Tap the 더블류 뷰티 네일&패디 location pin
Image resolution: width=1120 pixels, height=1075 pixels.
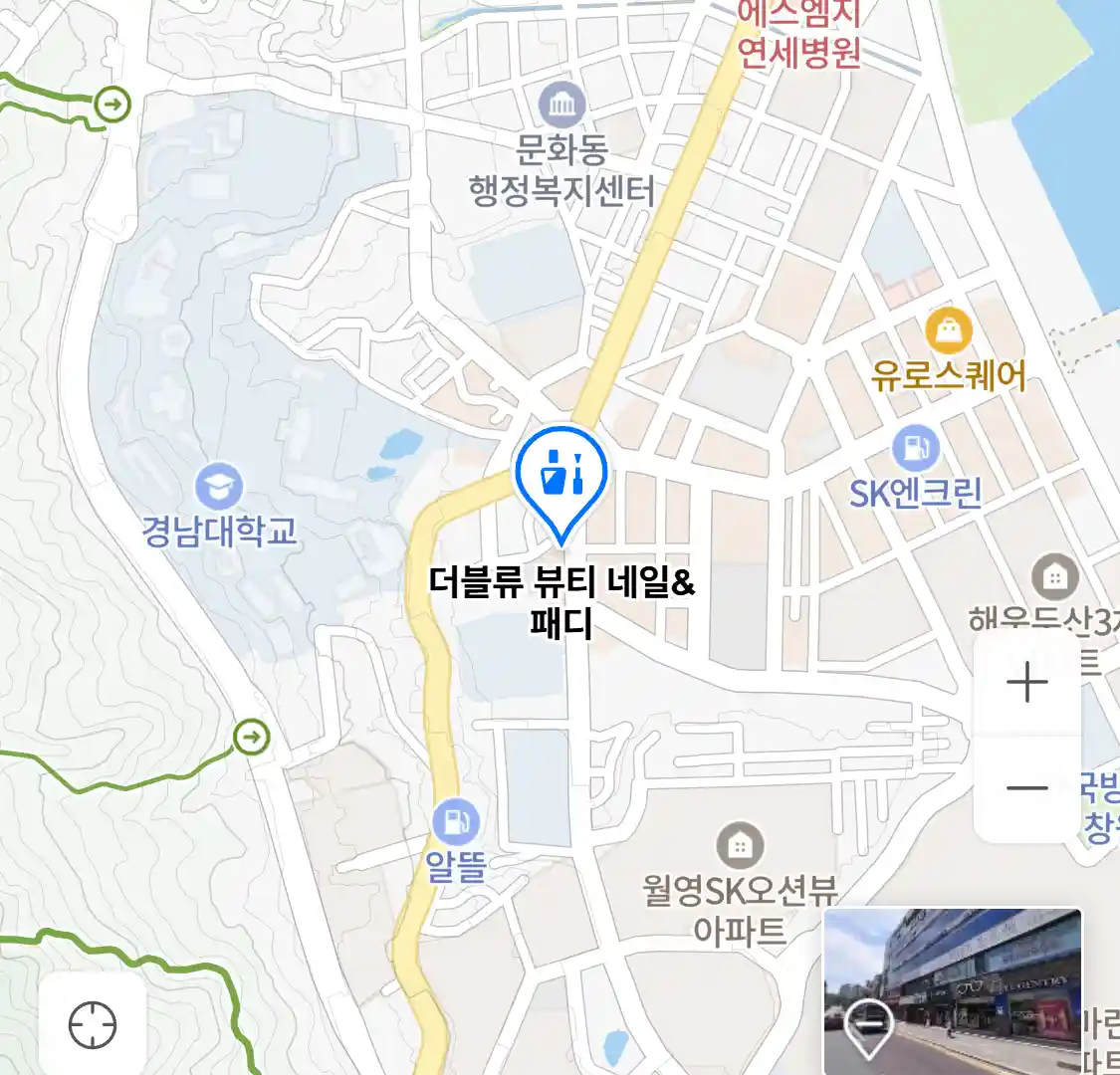[560, 477]
